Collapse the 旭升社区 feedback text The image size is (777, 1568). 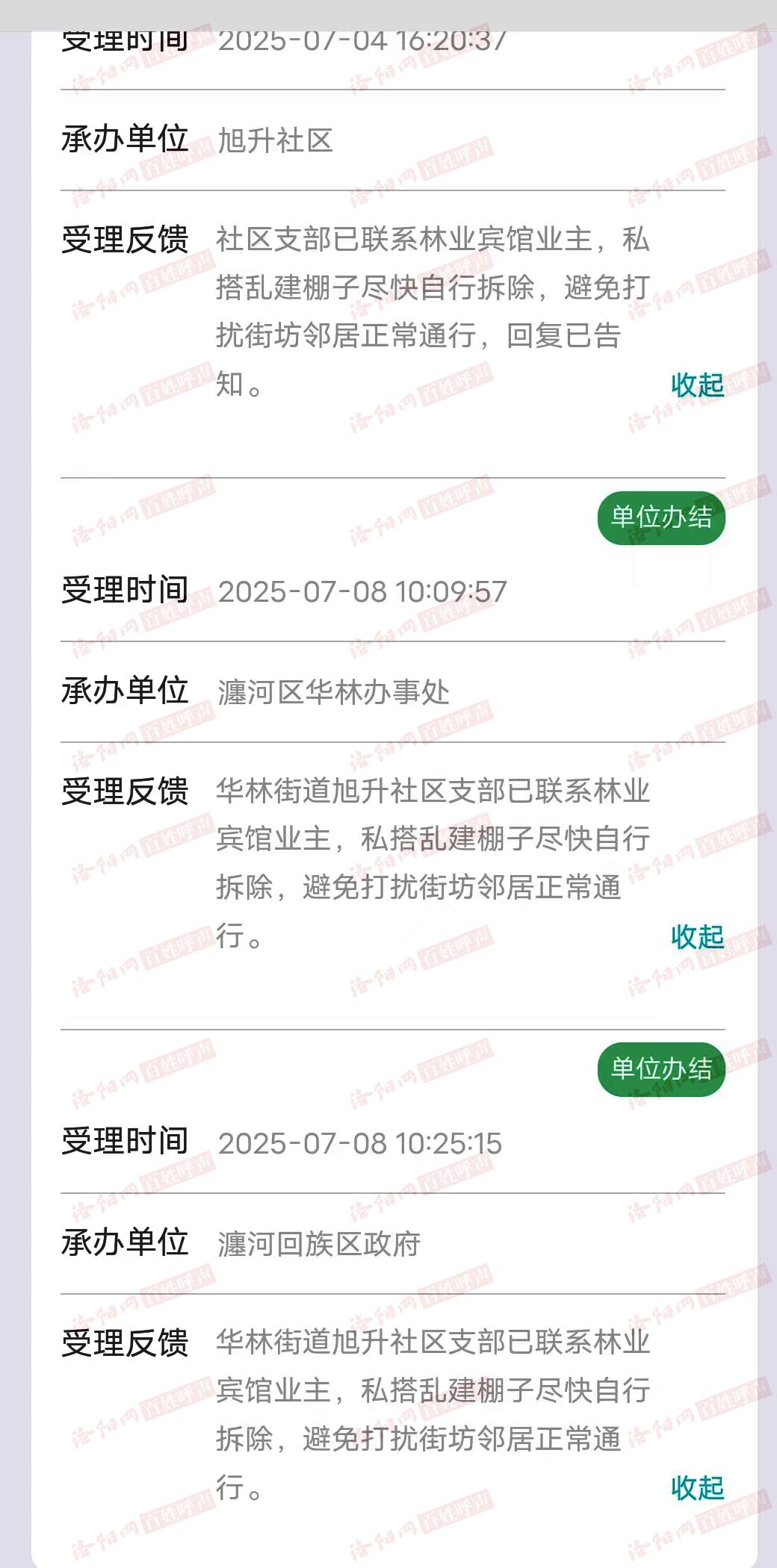pyautogui.click(x=697, y=385)
